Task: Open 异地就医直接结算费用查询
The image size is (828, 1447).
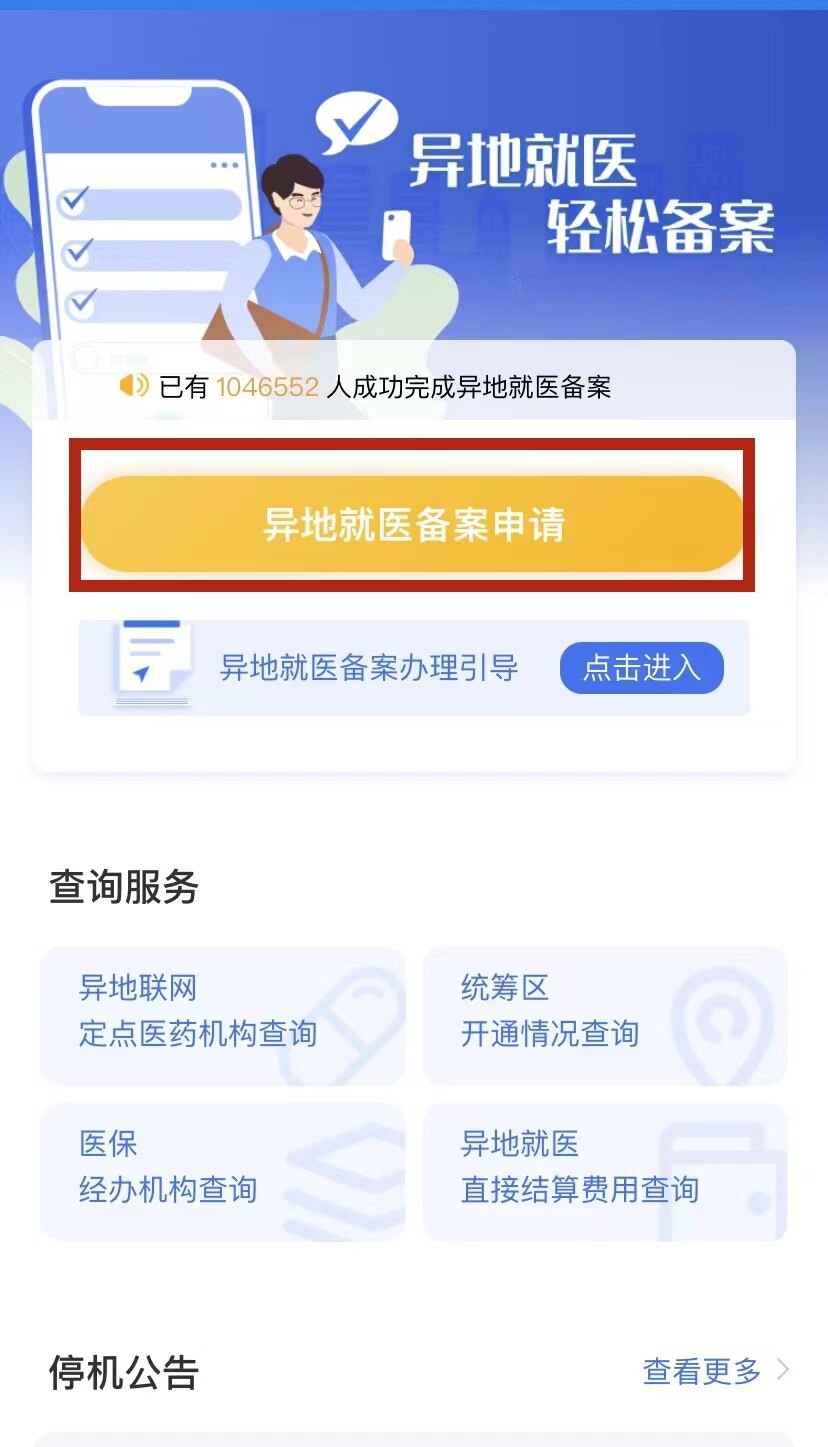Action: [x=604, y=1169]
